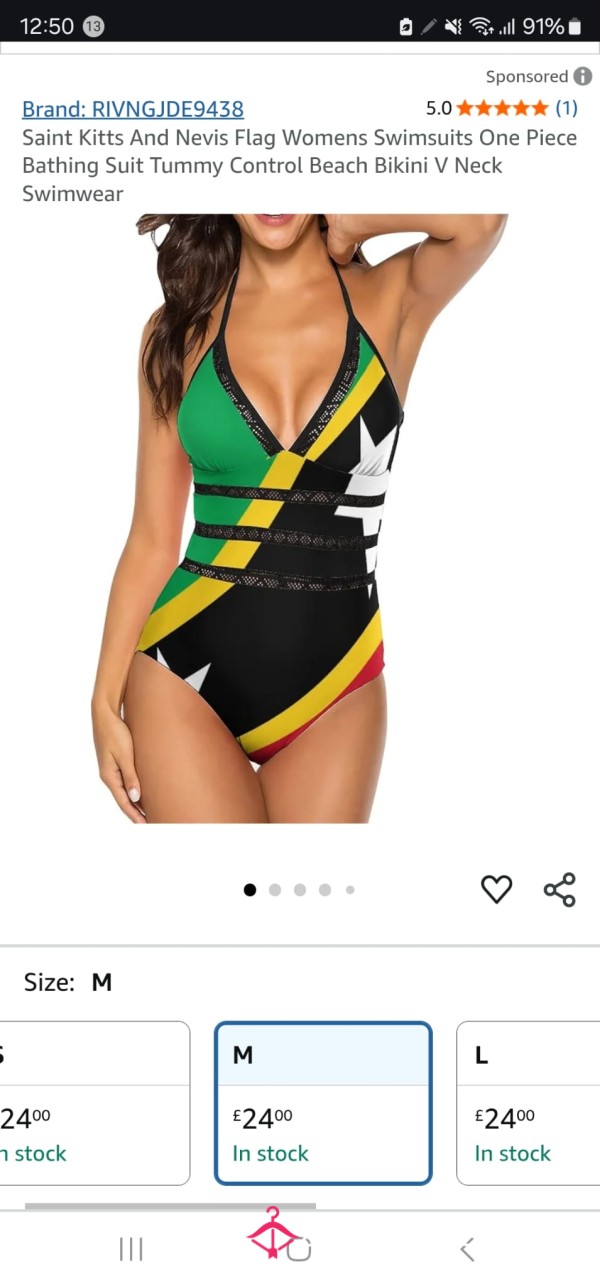
Task: Go back with system back button
Action: [x=467, y=1248]
